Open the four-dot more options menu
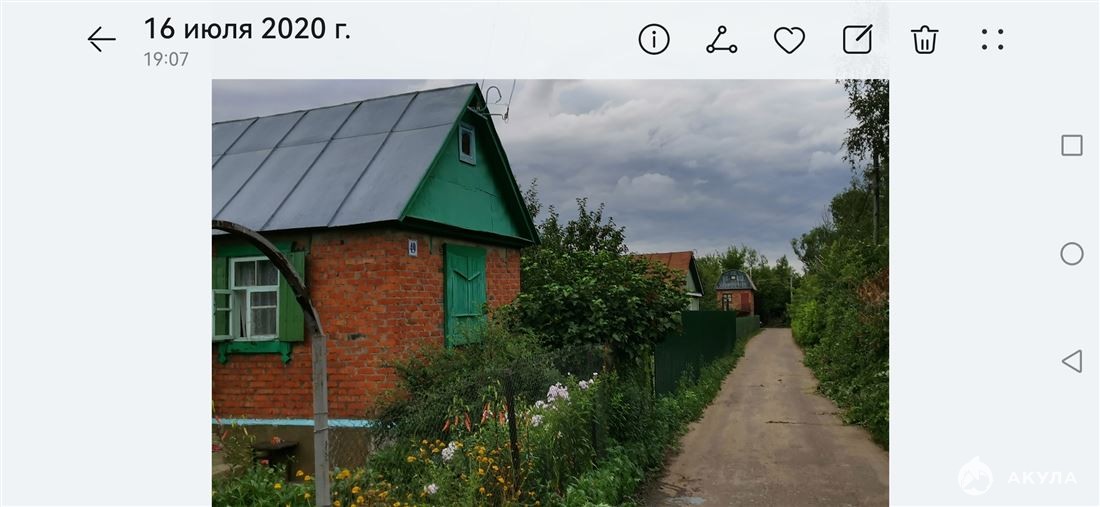1100x507 pixels. pos(992,39)
